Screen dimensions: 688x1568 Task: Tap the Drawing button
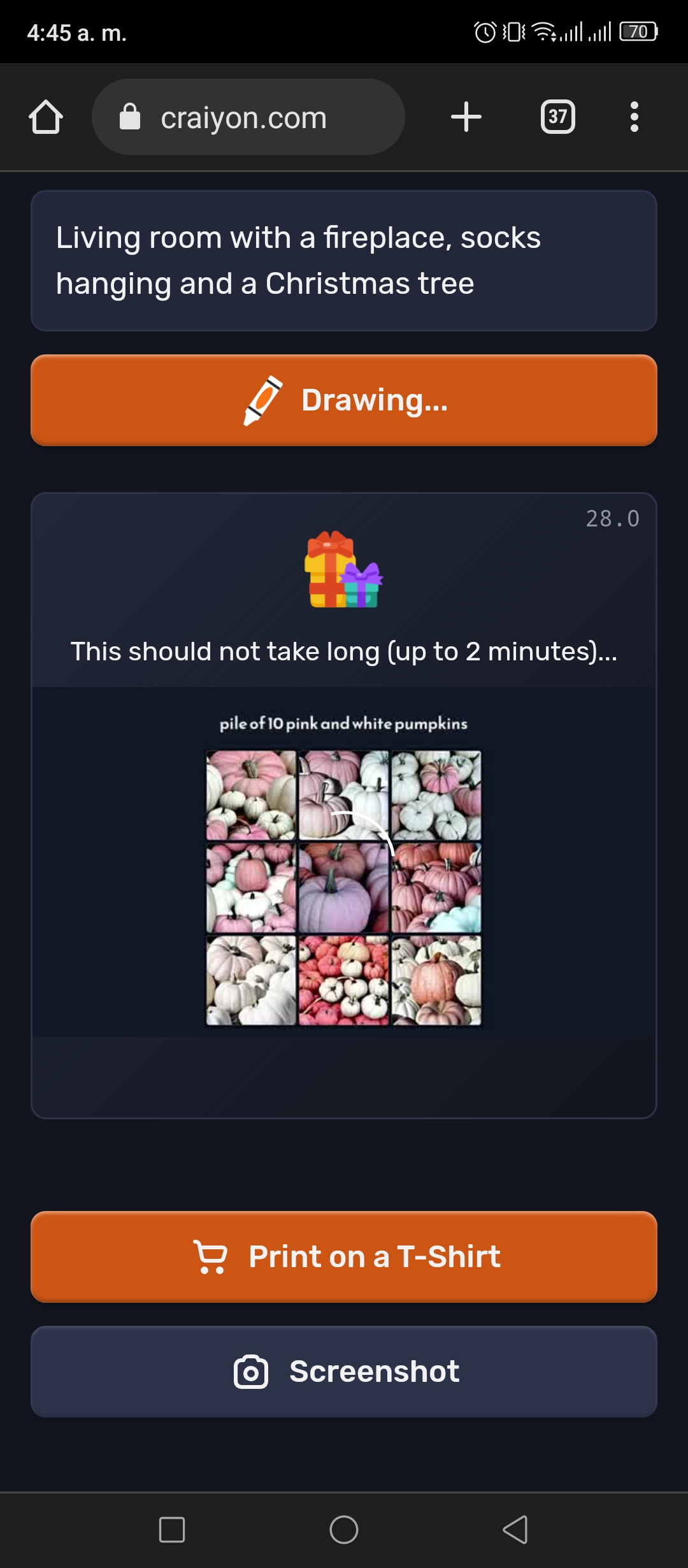[x=344, y=400]
